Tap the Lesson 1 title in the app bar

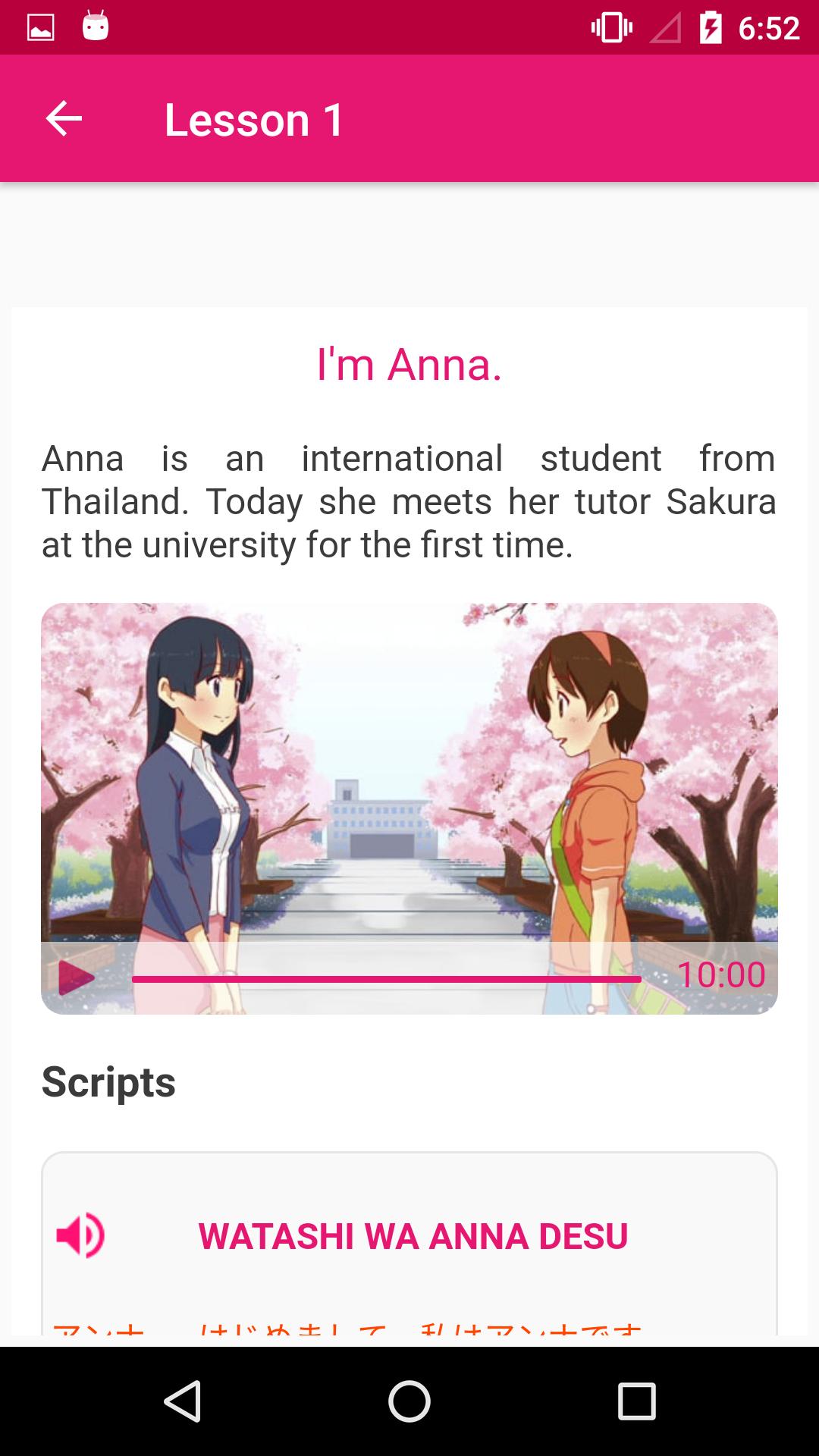point(254,118)
